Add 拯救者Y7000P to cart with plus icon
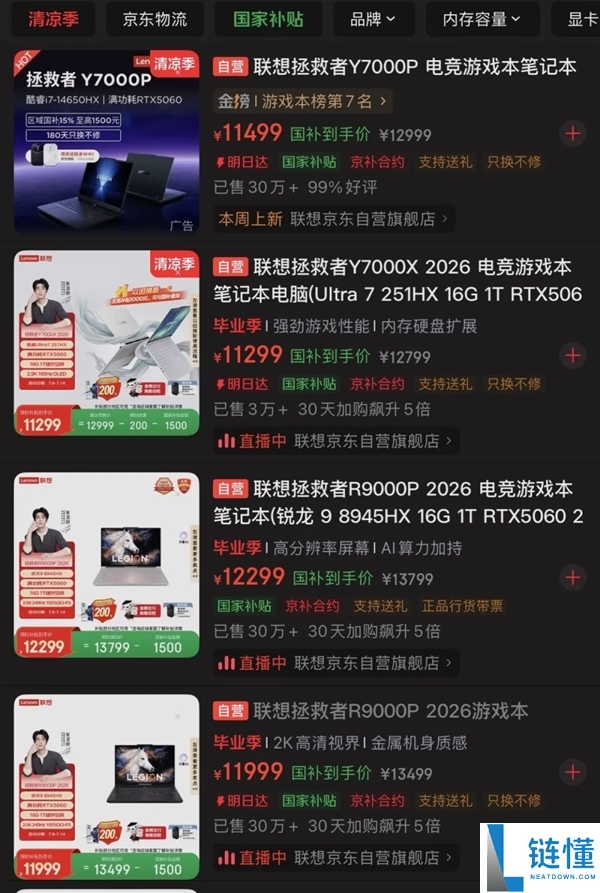Image resolution: width=600 pixels, height=893 pixels. click(573, 133)
